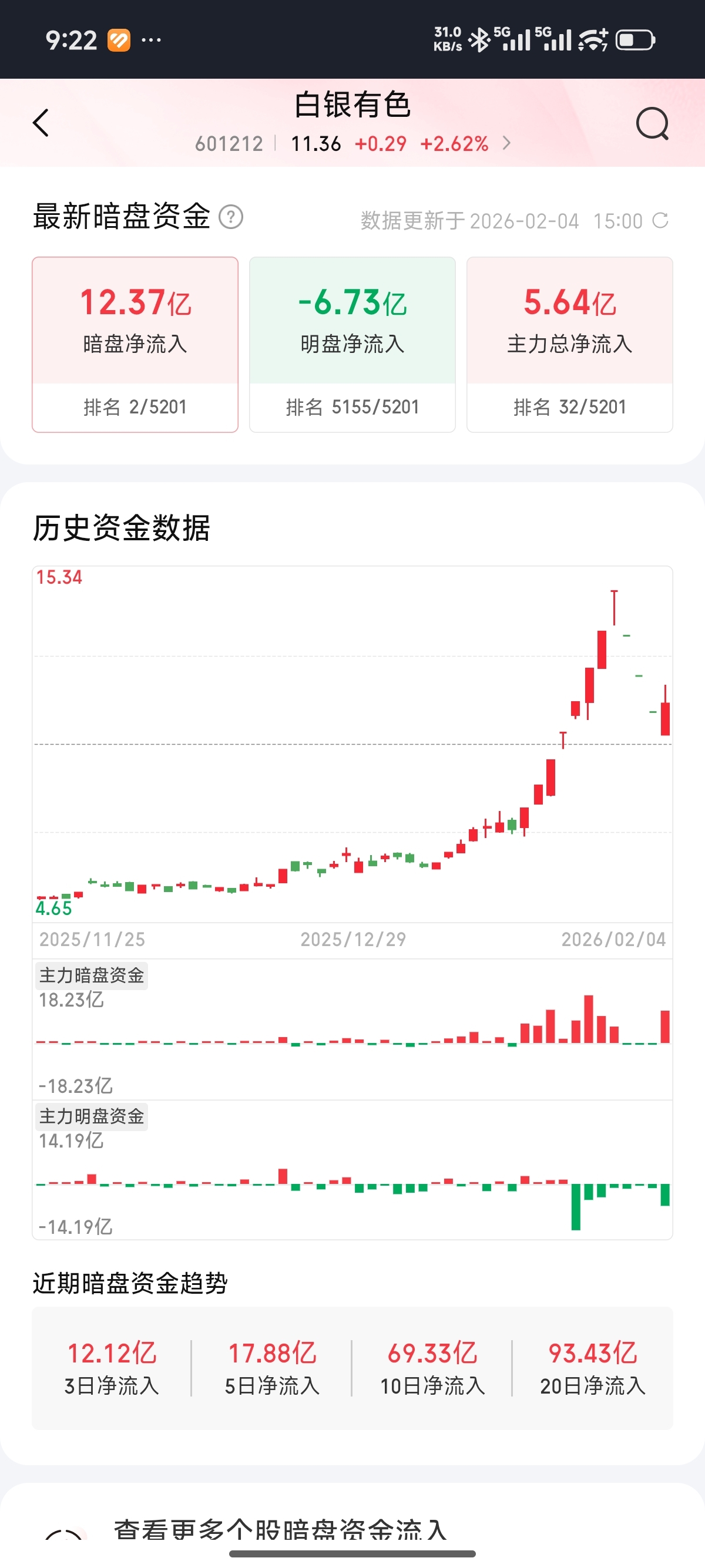Select the 暗盘净流入 card
Image resolution: width=705 pixels, height=1568 pixels.
pos(135,344)
